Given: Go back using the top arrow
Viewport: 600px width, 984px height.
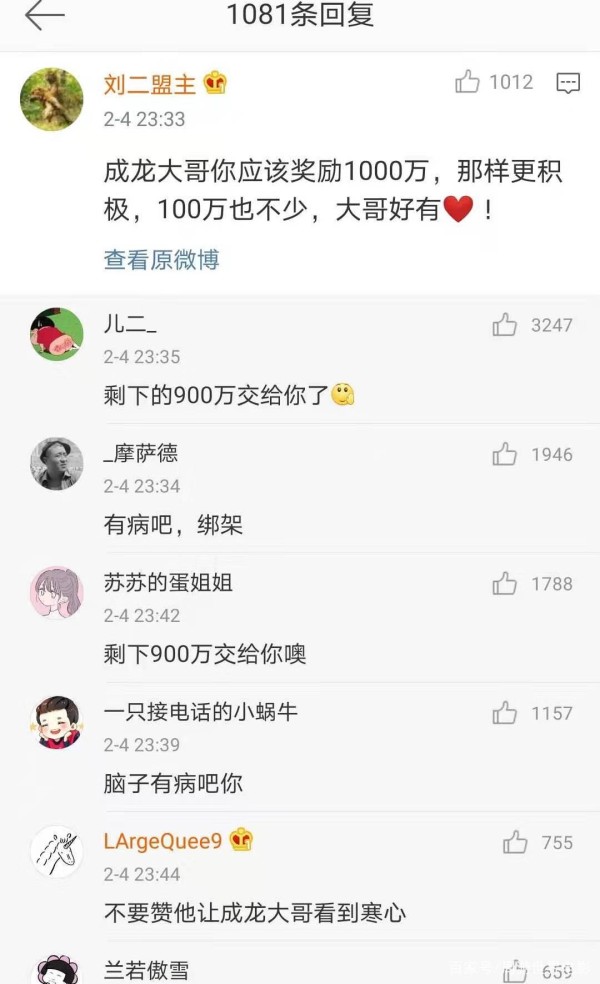Looking at the screenshot, I should (x=45, y=16).
